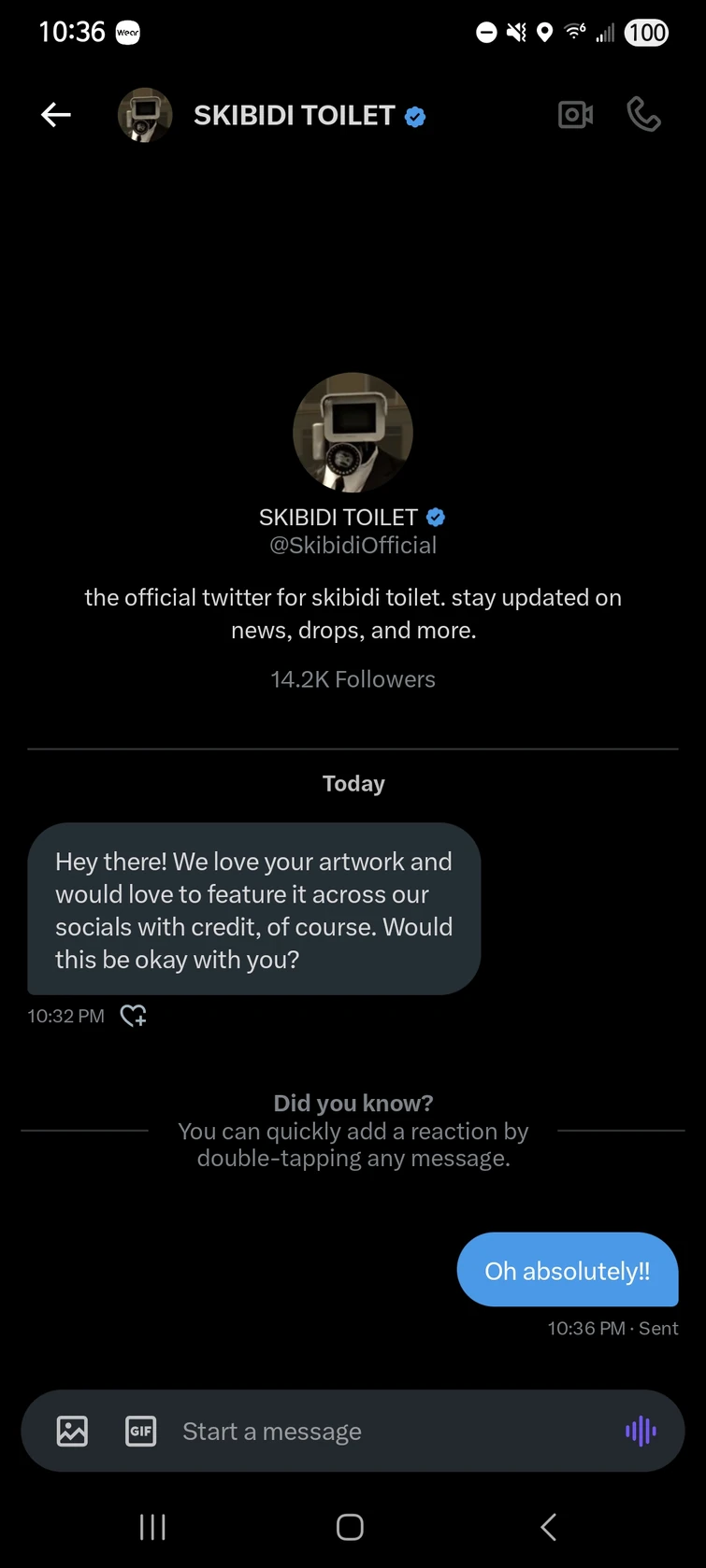Go to the phone home screen
Image resolution: width=706 pixels, height=1568 pixels.
tap(350, 1527)
